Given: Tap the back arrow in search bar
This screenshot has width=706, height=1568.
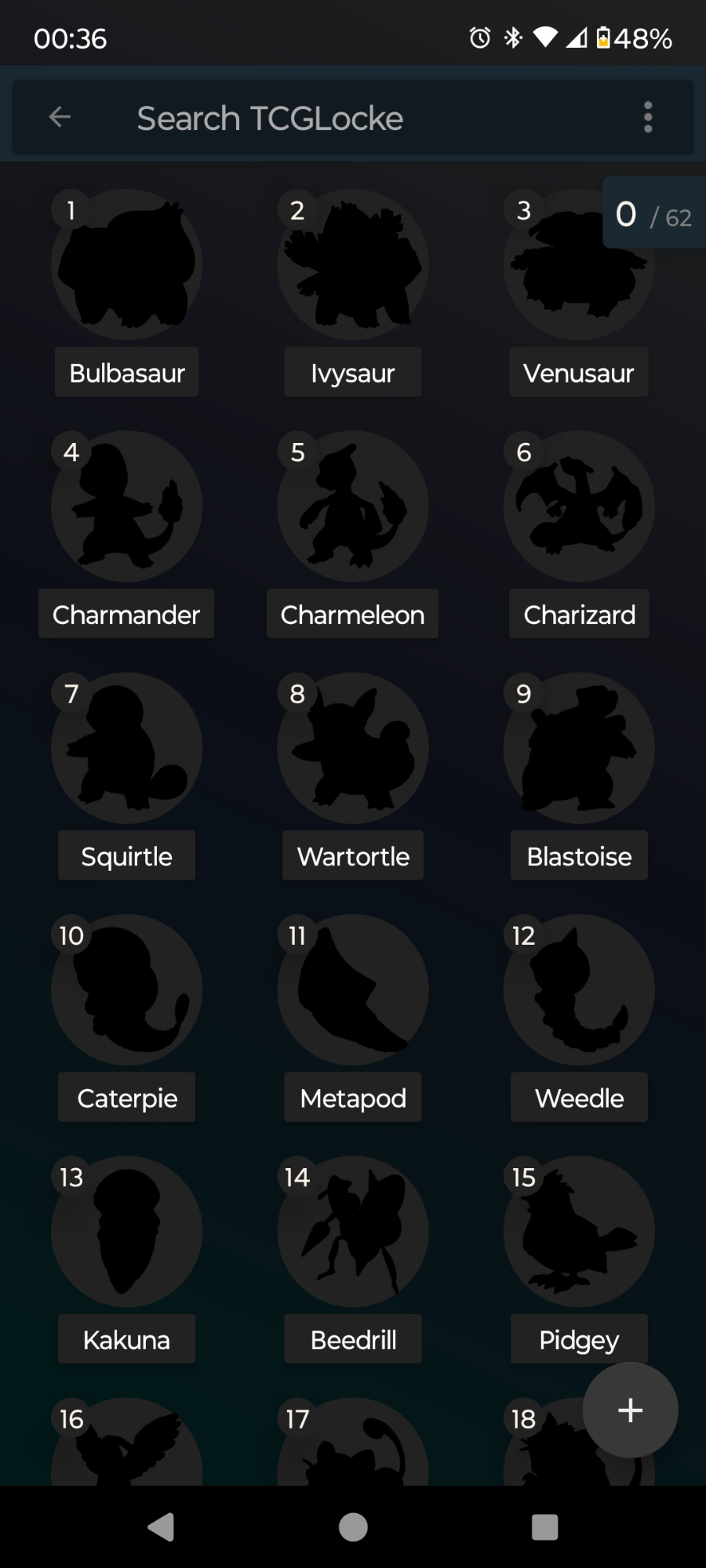Looking at the screenshot, I should 60,118.
